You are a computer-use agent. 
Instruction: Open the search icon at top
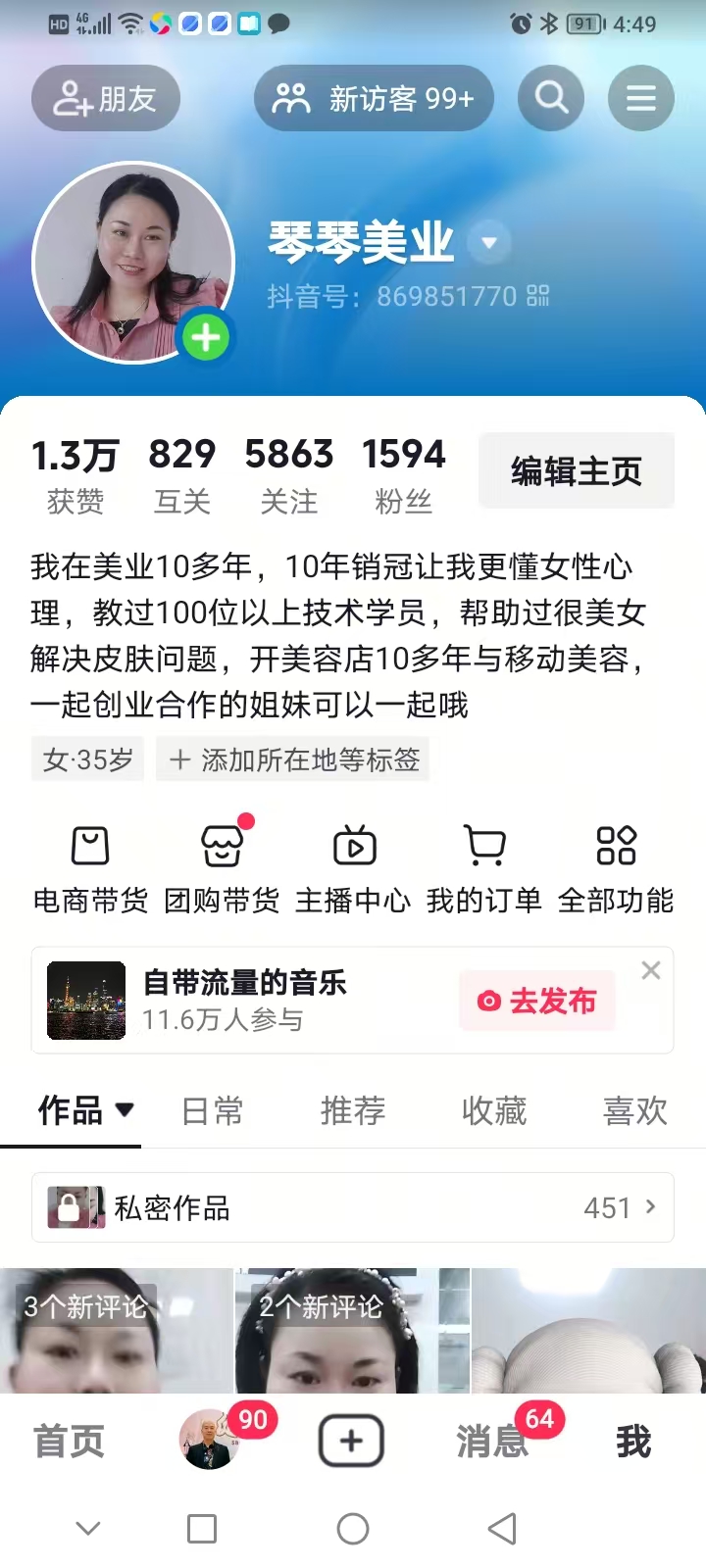tap(551, 98)
